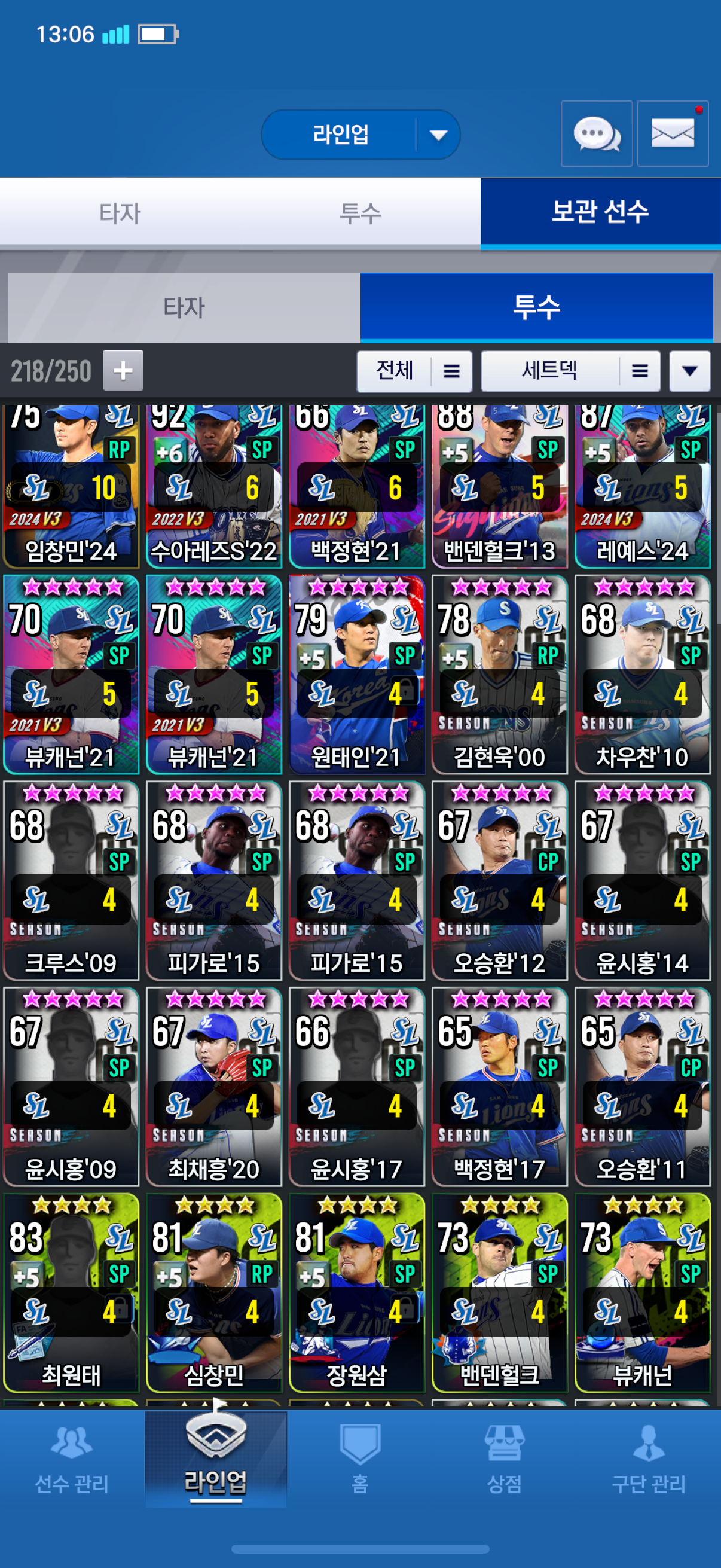Open the 상점 shop tab
721x1568 pixels.
(504, 1460)
